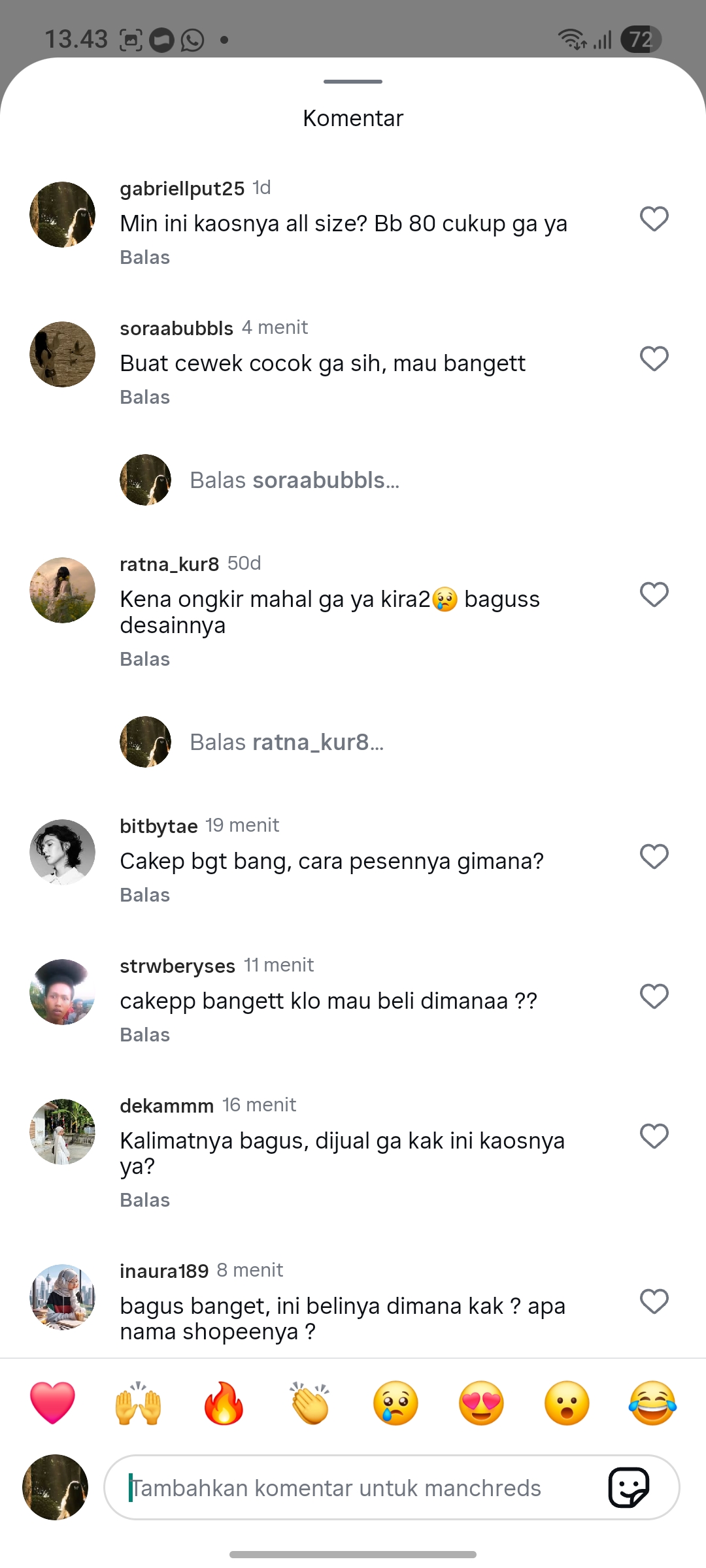706x1568 pixels.
Task: Insert the fire emoji
Action: (x=224, y=1403)
